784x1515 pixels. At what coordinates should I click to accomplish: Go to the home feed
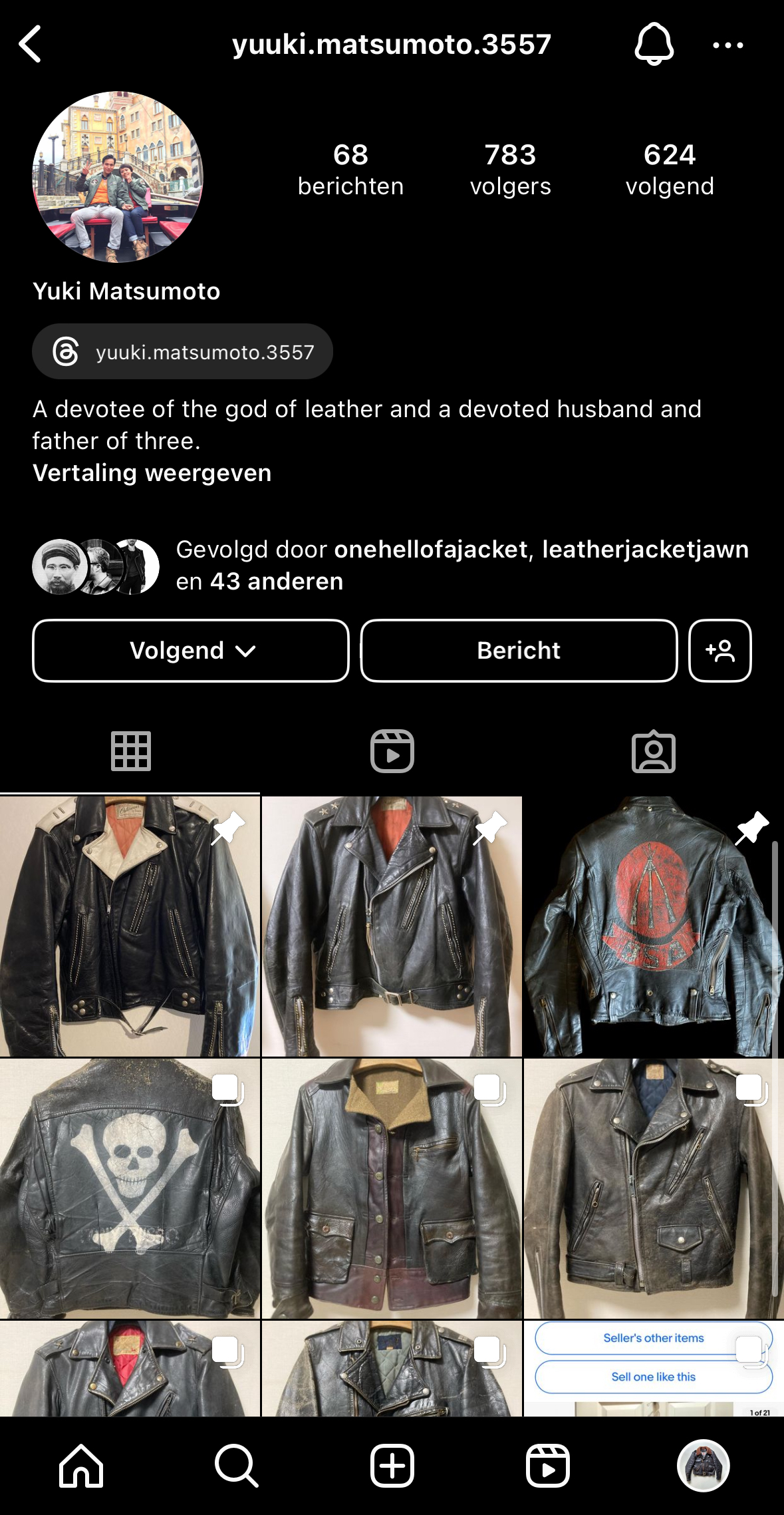coord(81,1466)
